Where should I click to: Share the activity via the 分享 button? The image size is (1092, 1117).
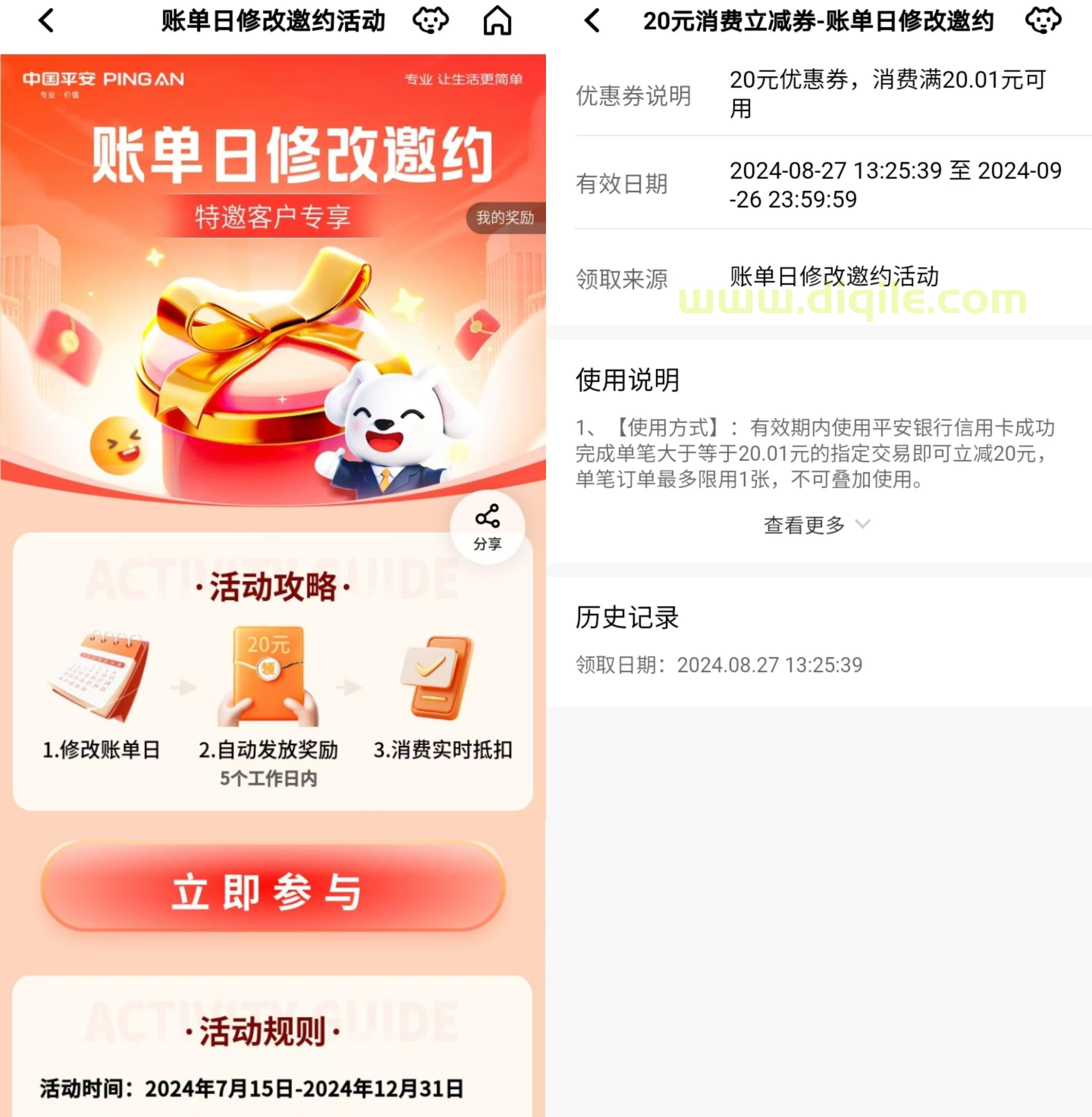(488, 526)
